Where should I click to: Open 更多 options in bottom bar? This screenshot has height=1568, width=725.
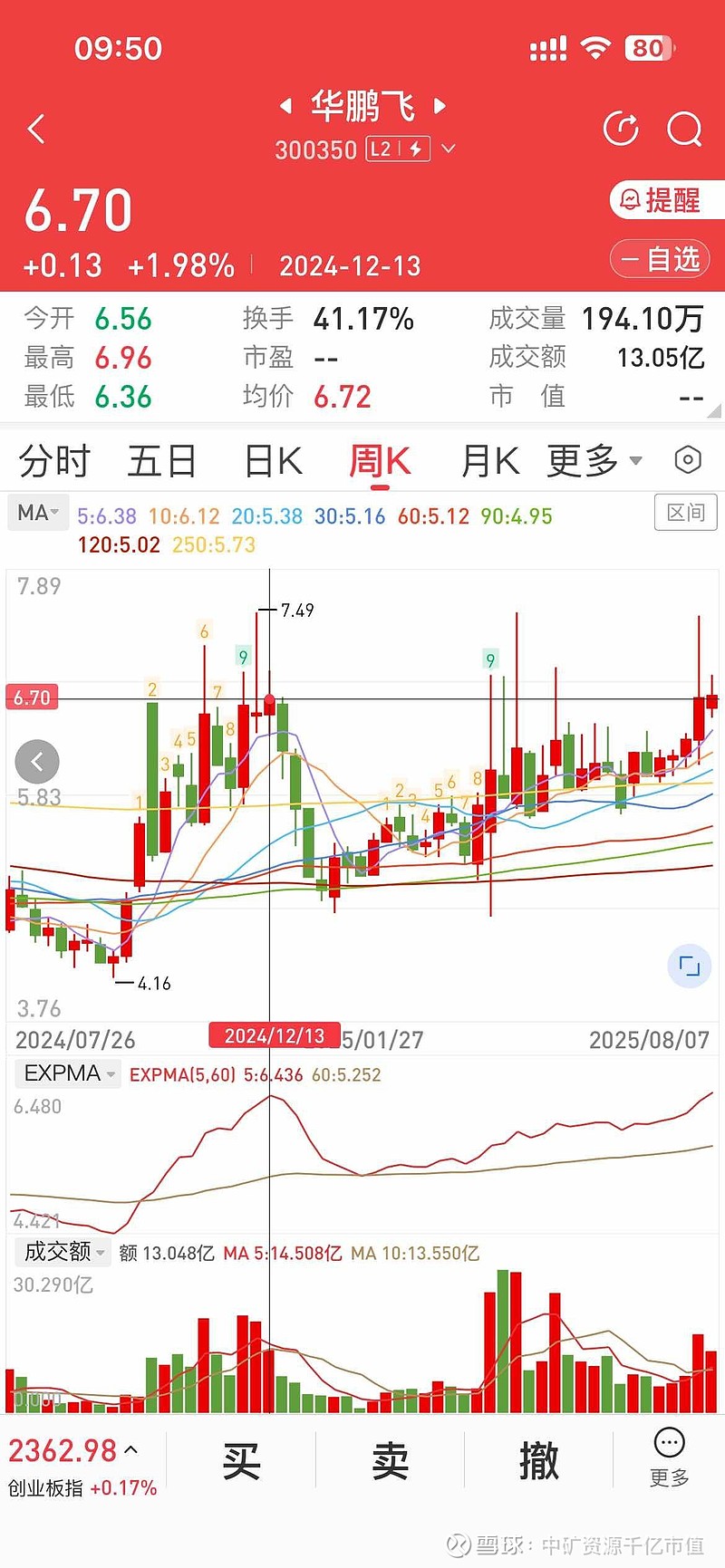click(x=669, y=1458)
